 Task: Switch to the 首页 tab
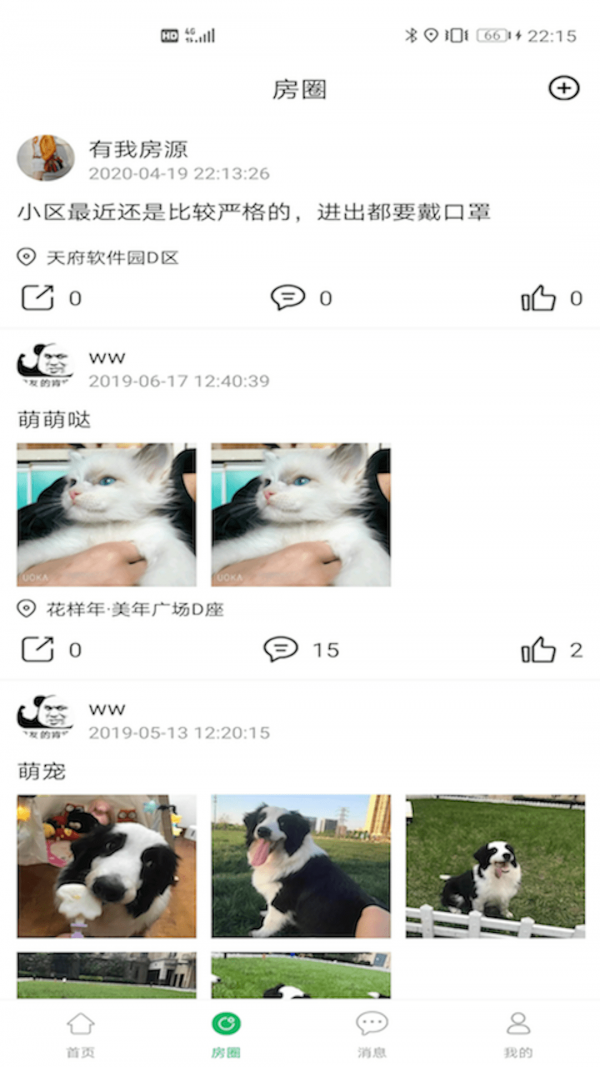[80, 1034]
